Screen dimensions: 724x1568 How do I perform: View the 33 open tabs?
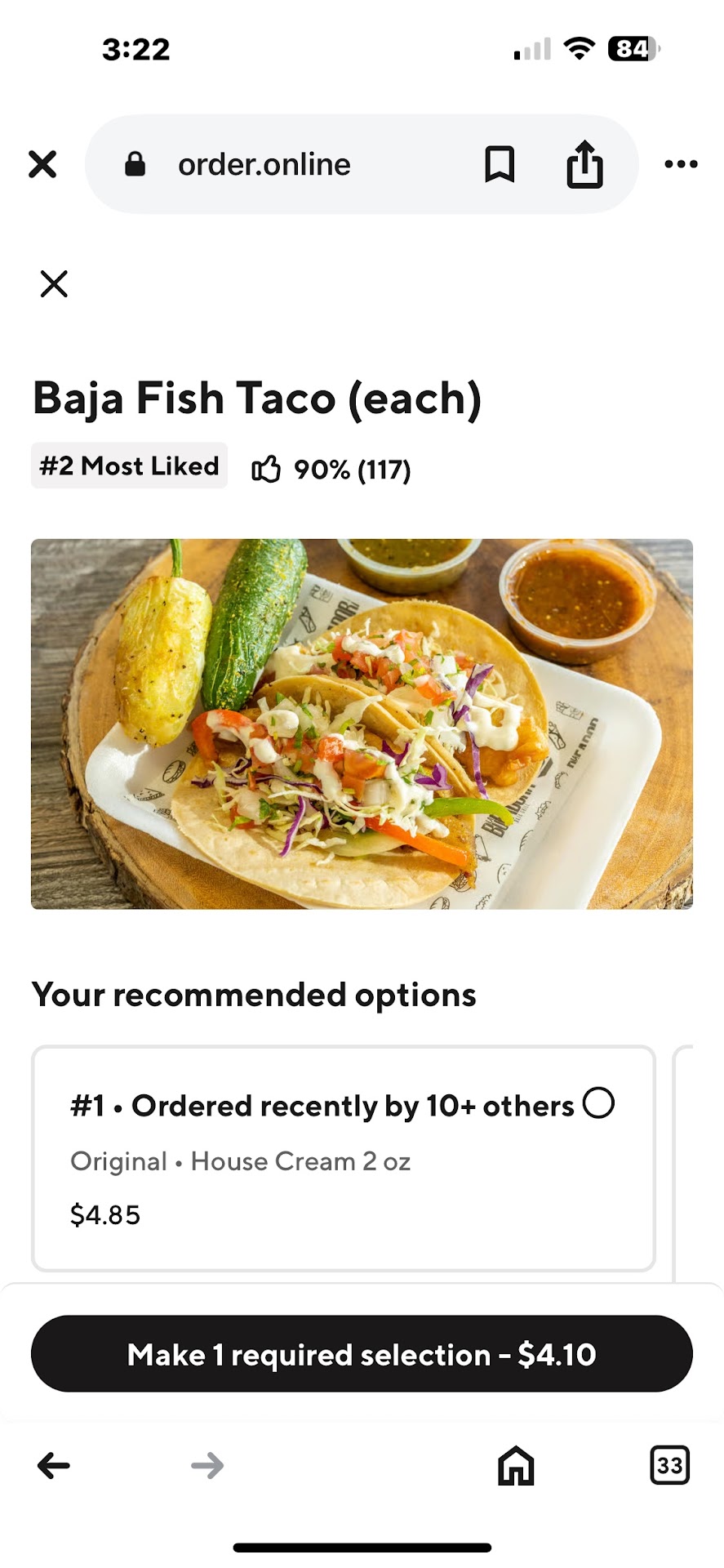669,1466
